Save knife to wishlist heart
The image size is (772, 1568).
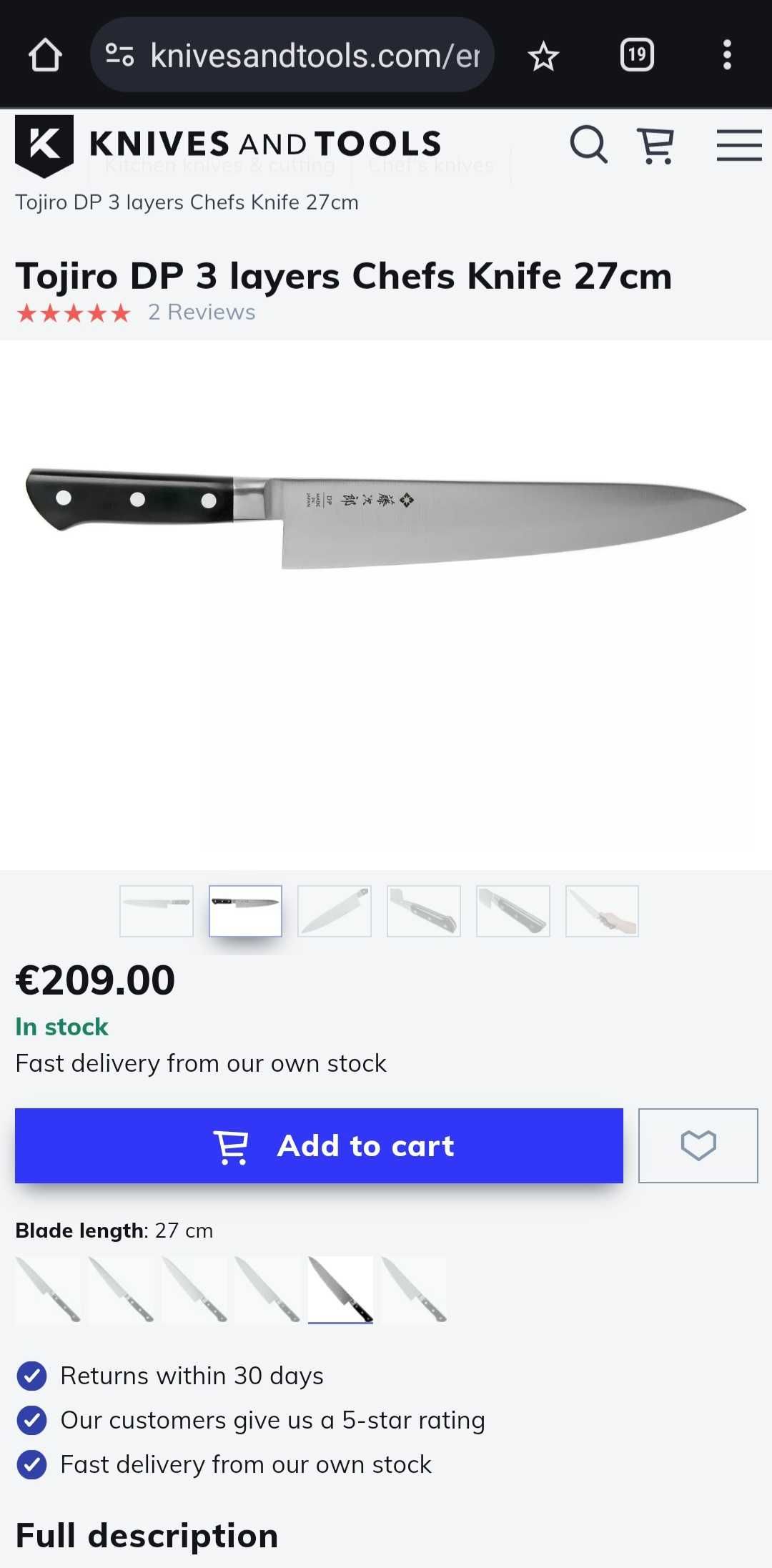698,1145
